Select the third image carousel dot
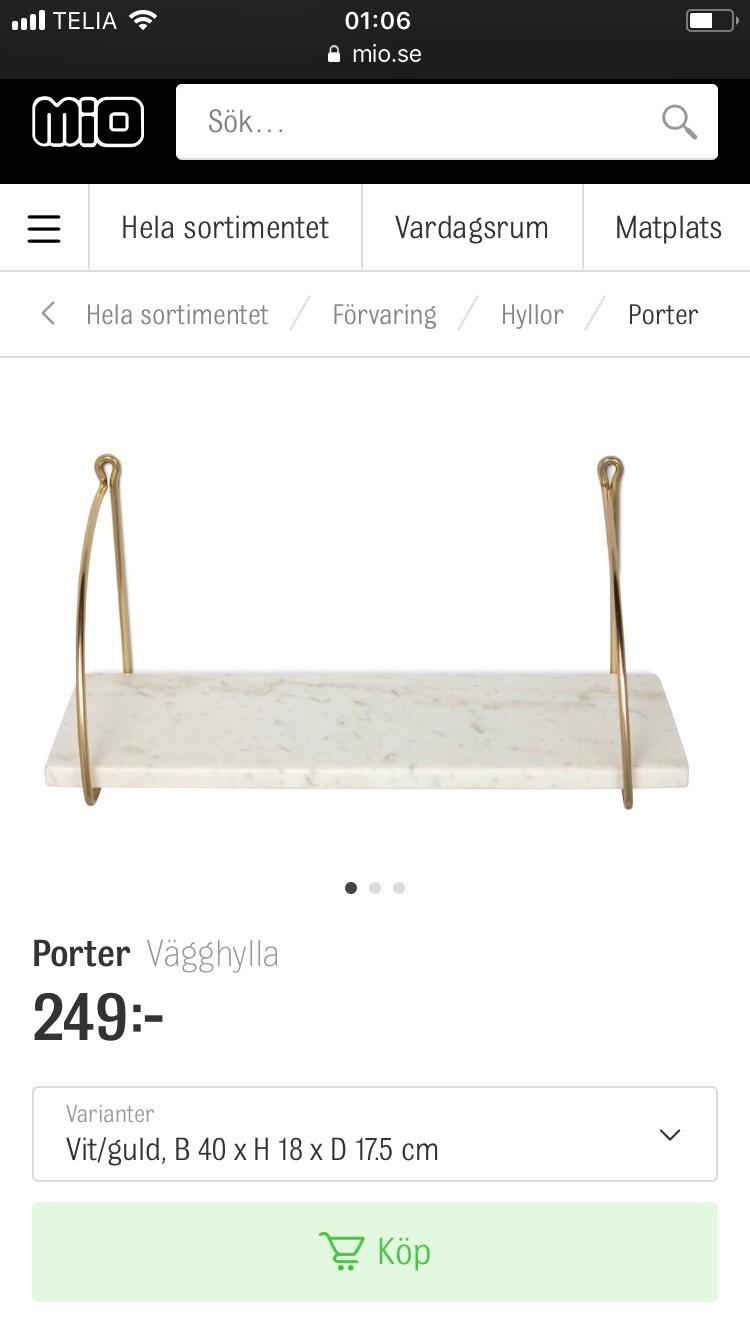 [399, 887]
